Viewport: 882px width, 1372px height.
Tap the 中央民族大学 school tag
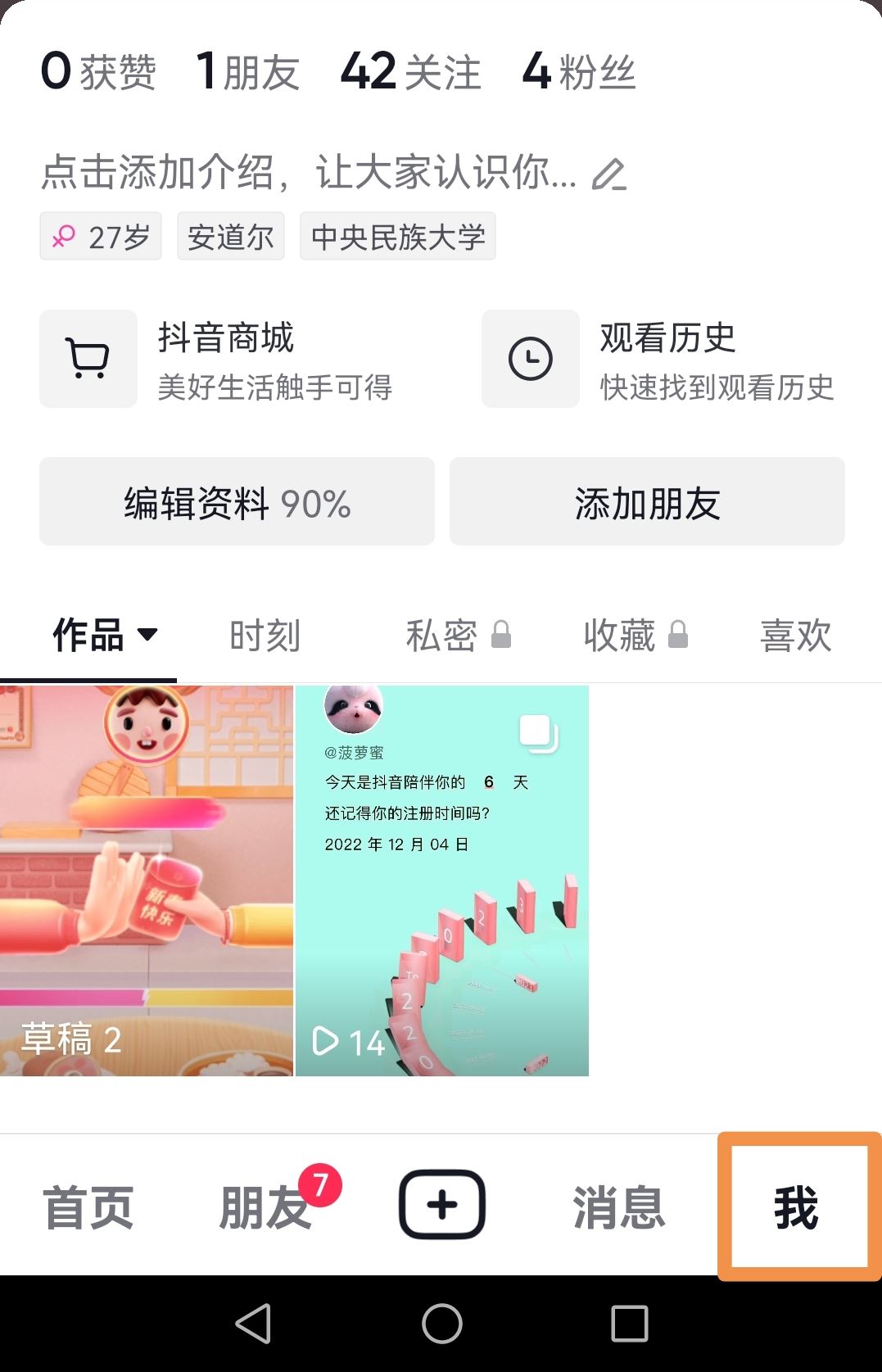[x=398, y=236]
